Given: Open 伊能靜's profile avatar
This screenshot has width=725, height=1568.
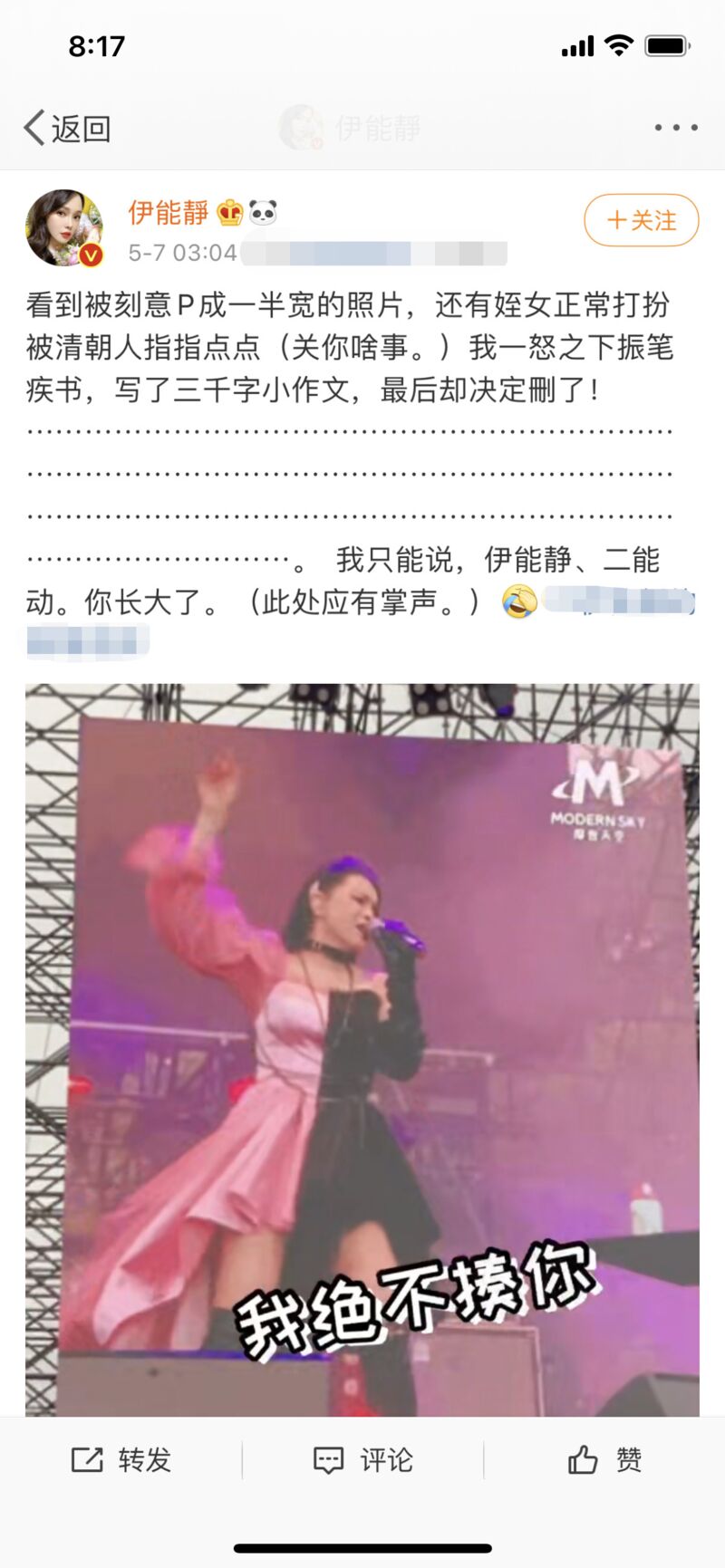Looking at the screenshot, I should tap(63, 227).
